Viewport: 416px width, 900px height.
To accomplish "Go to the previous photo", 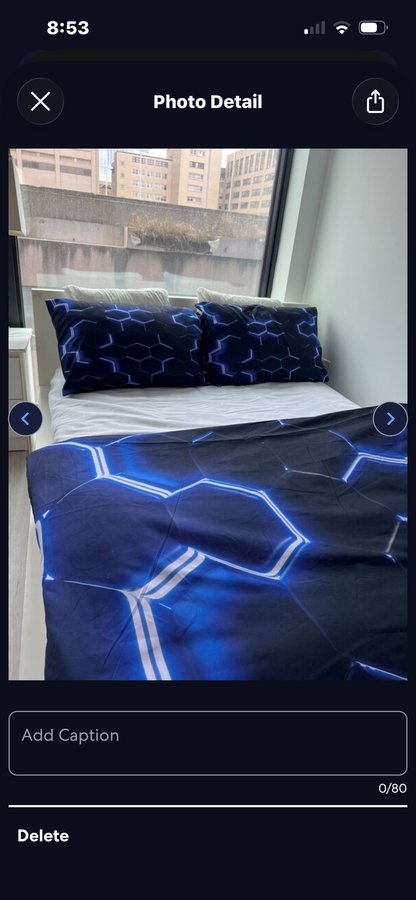I will point(25,419).
